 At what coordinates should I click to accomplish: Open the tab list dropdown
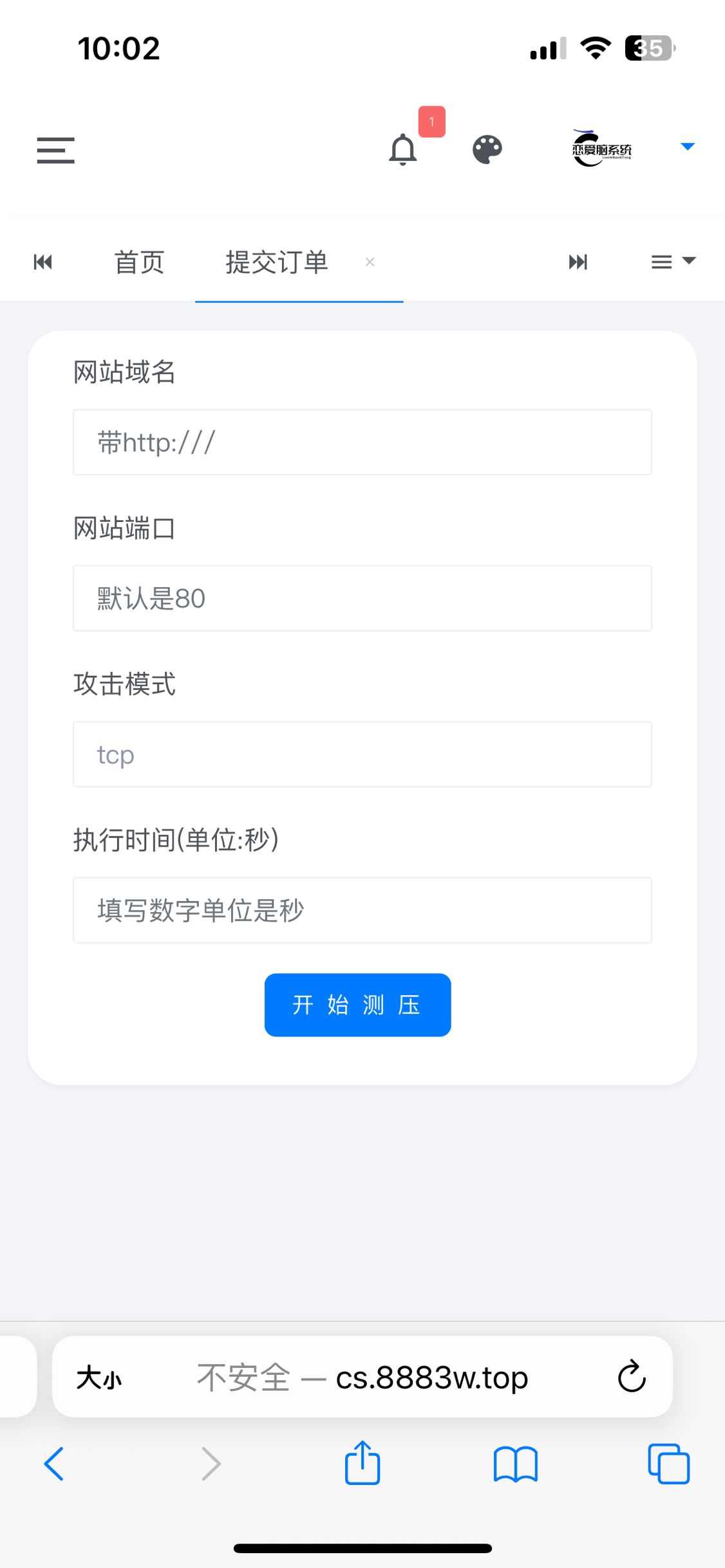click(x=672, y=261)
